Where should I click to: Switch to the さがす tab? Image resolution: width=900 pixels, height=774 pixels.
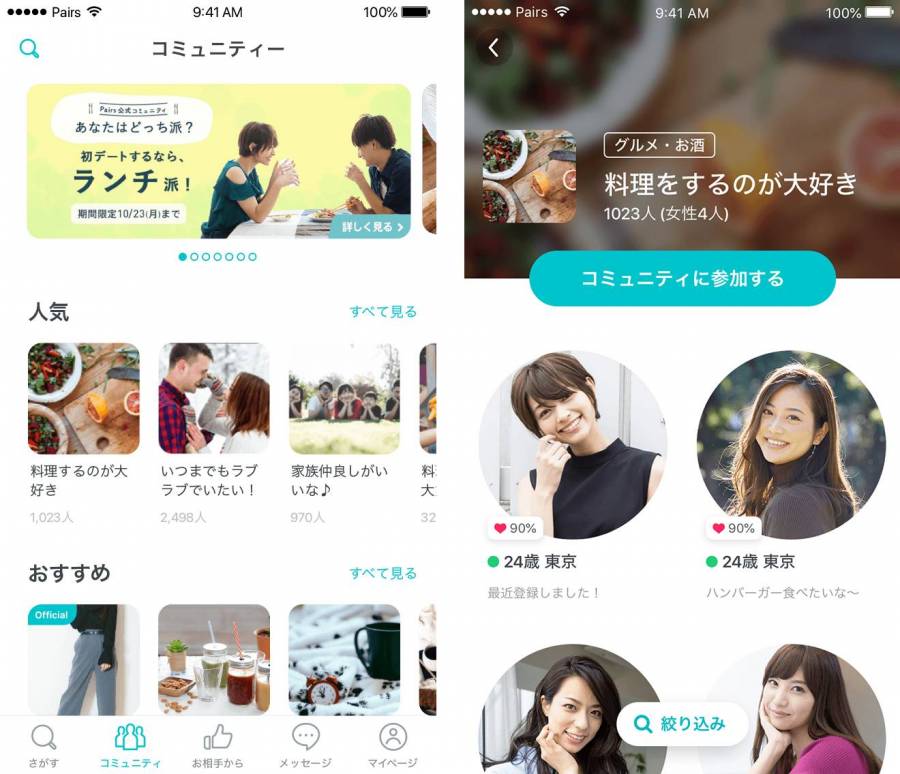(44, 745)
